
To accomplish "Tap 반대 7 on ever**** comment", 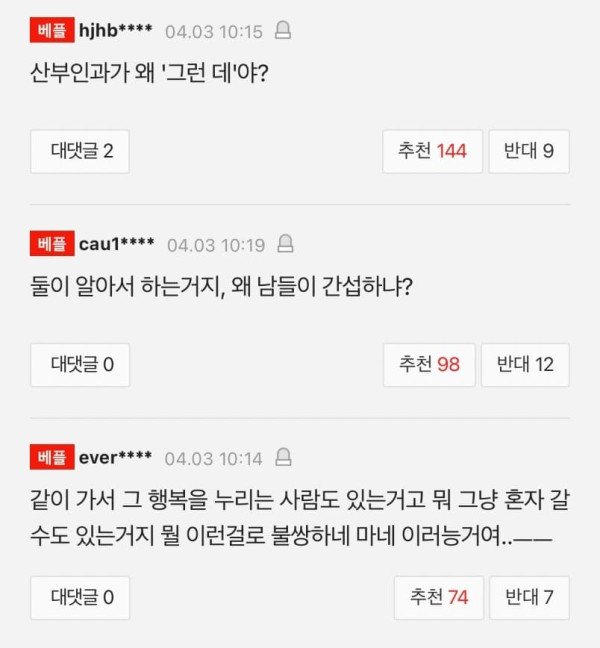I will point(532,597).
